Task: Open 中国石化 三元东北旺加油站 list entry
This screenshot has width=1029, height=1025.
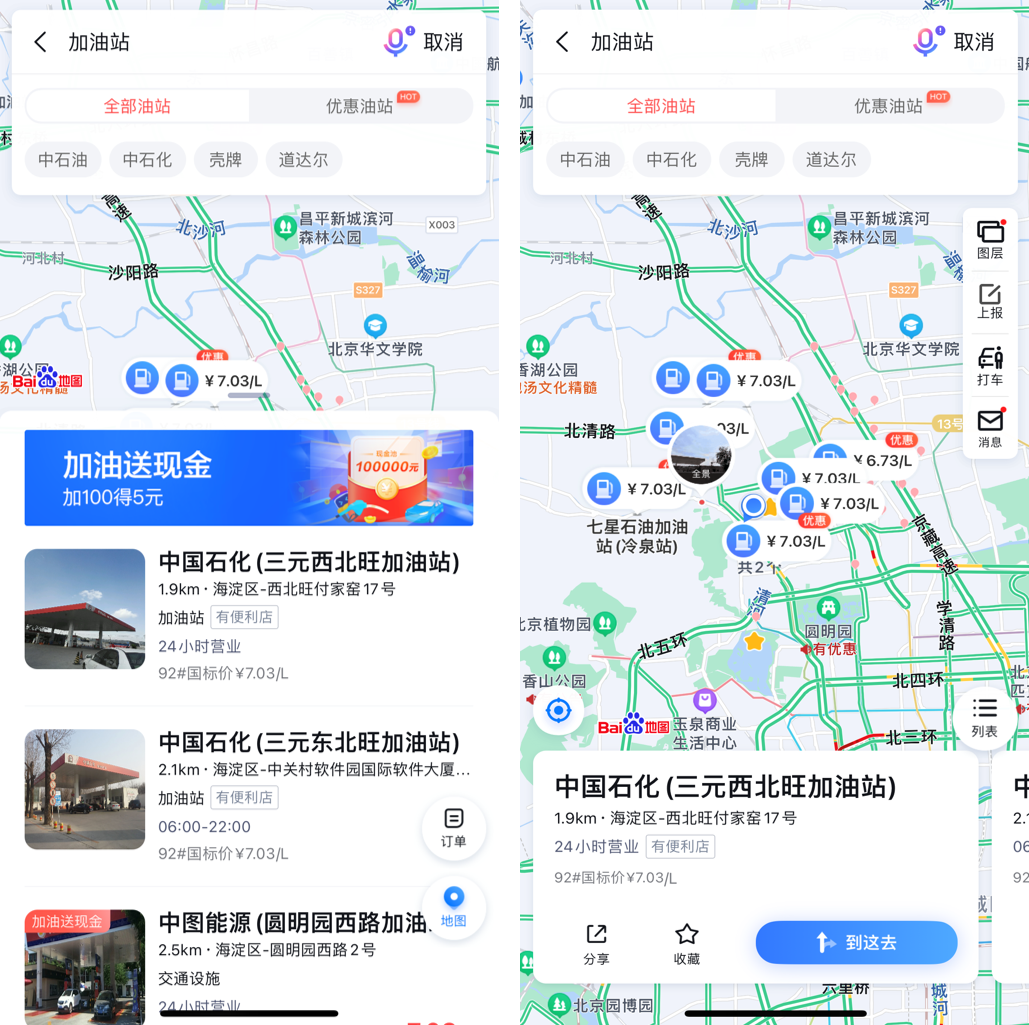Action: (x=308, y=742)
